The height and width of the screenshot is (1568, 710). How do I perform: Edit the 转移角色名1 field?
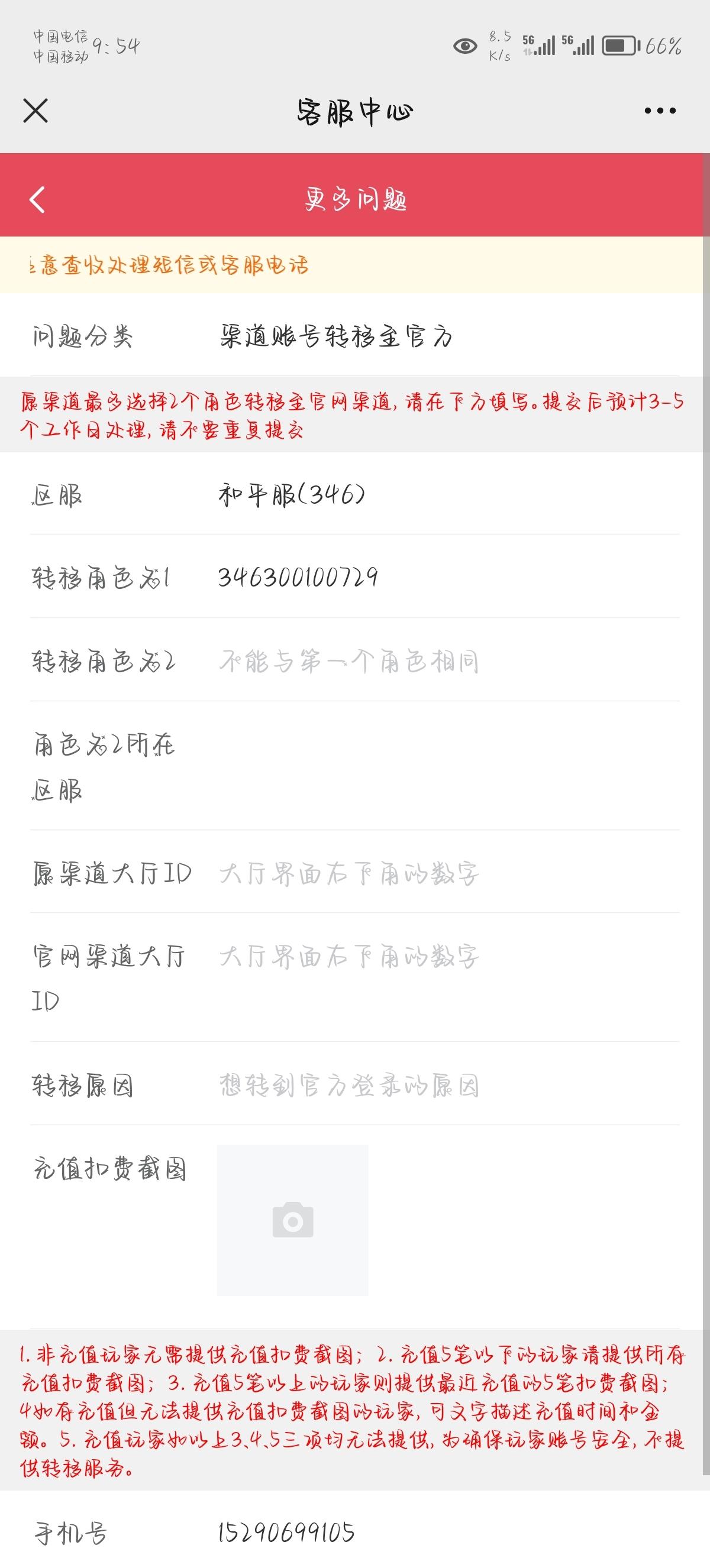pos(448,577)
